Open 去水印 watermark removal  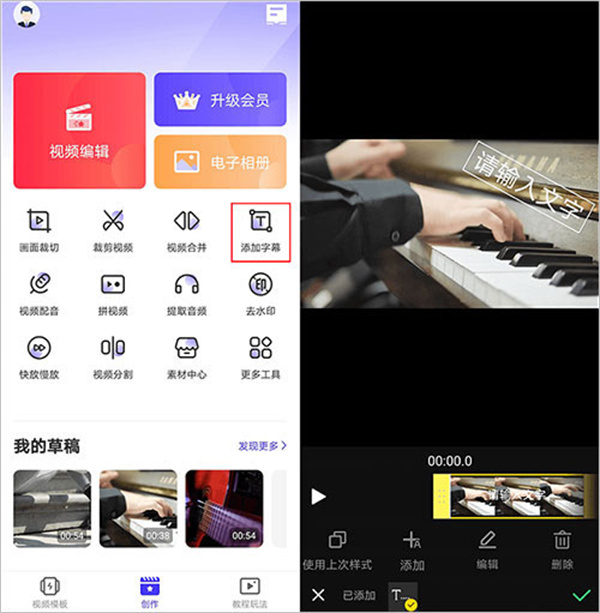tap(260, 293)
